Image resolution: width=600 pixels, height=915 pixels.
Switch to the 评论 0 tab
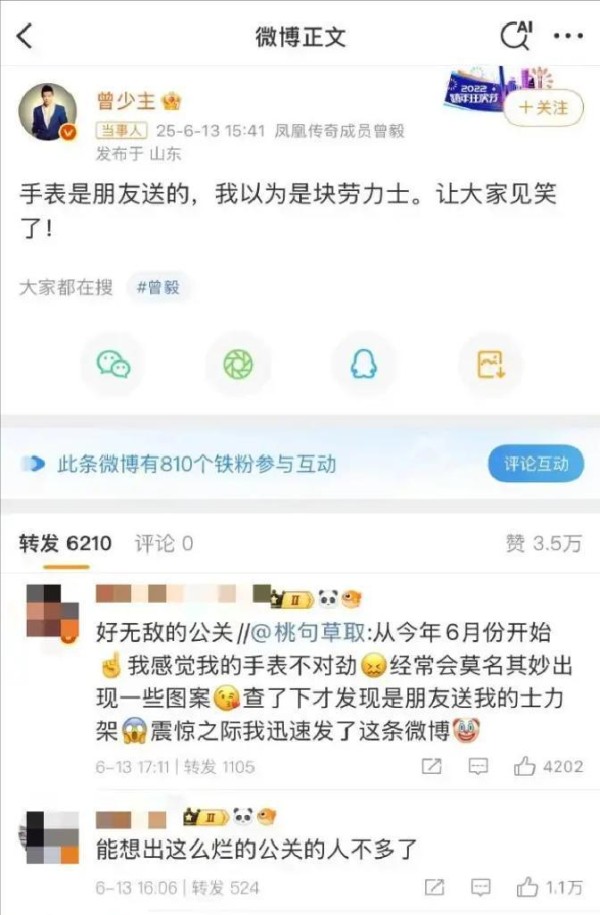[x=164, y=544]
